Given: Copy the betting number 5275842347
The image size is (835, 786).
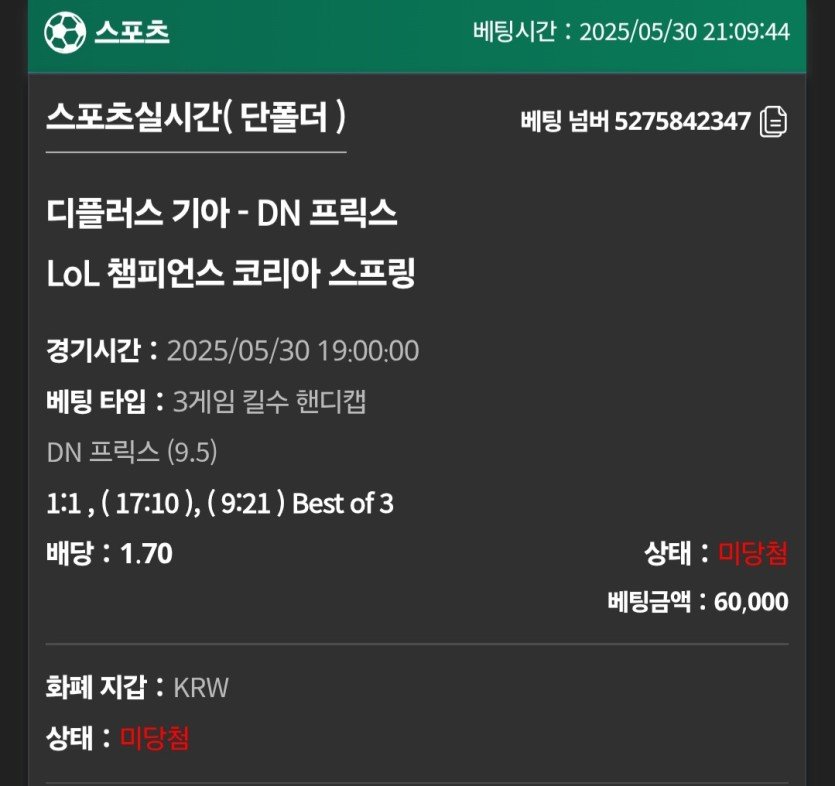Looking at the screenshot, I should [x=774, y=122].
